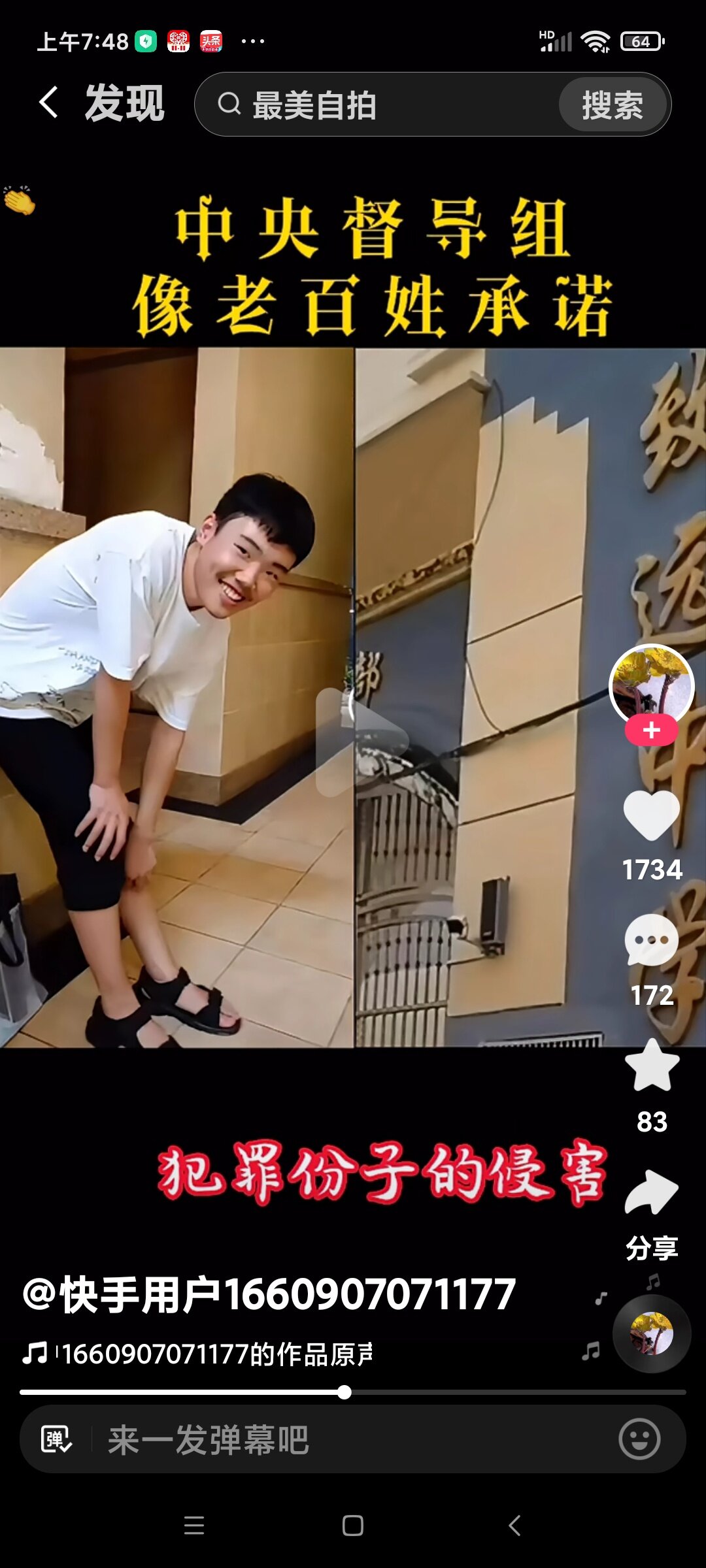Share this video via 分享
This screenshot has height=1568, width=706.
(651, 1192)
